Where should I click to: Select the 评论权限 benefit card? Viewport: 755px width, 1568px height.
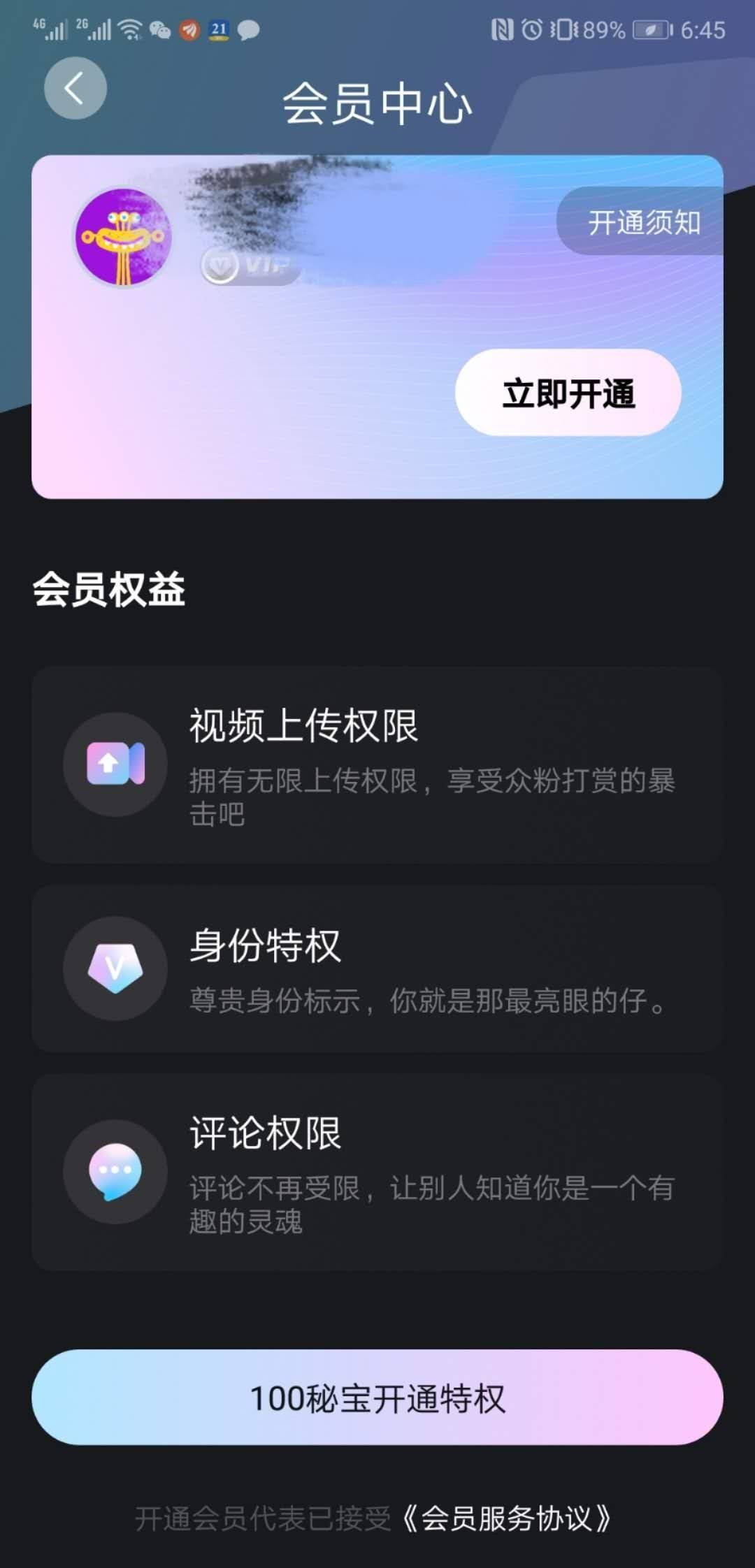377,1173
